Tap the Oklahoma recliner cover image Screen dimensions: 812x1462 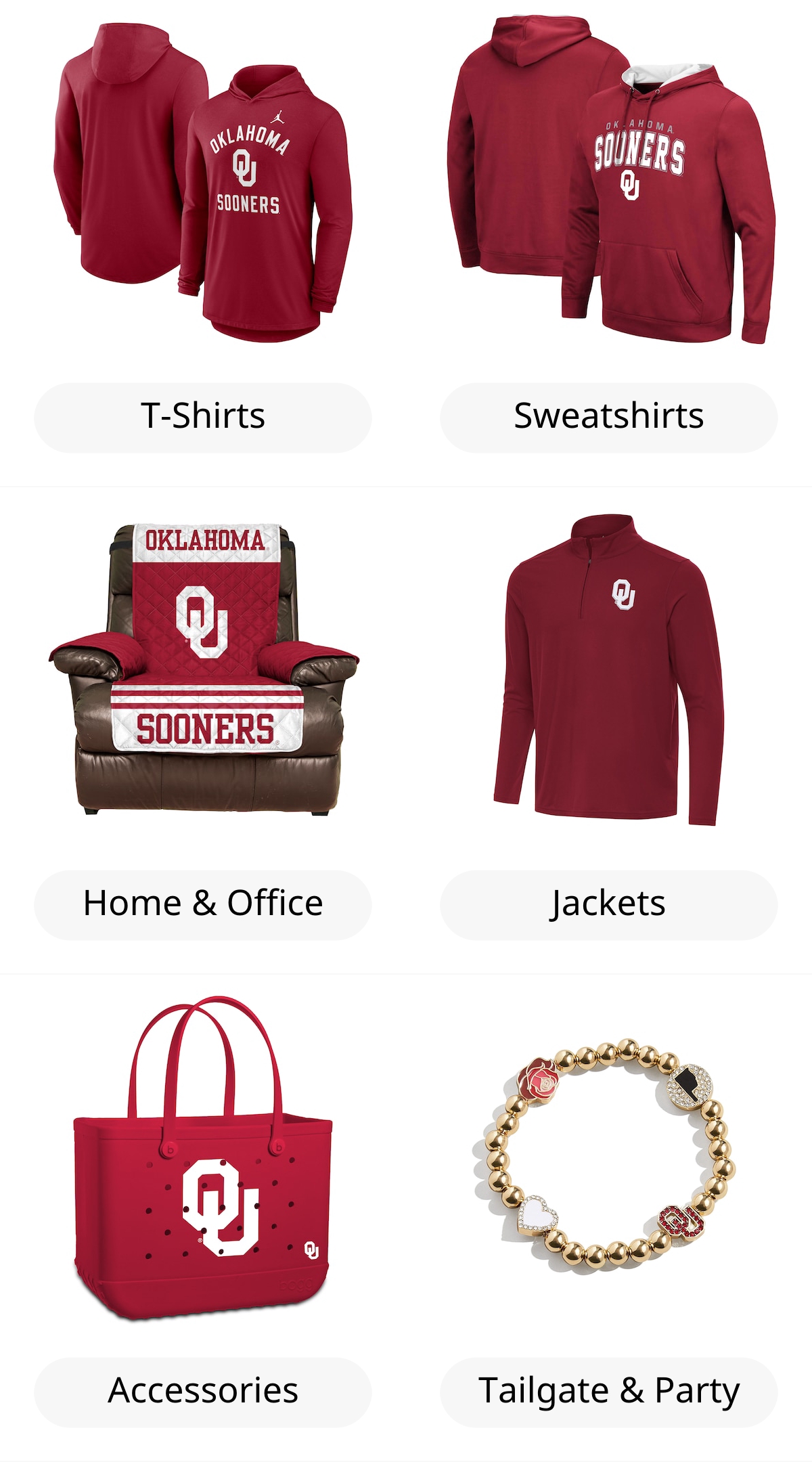tap(204, 668)
